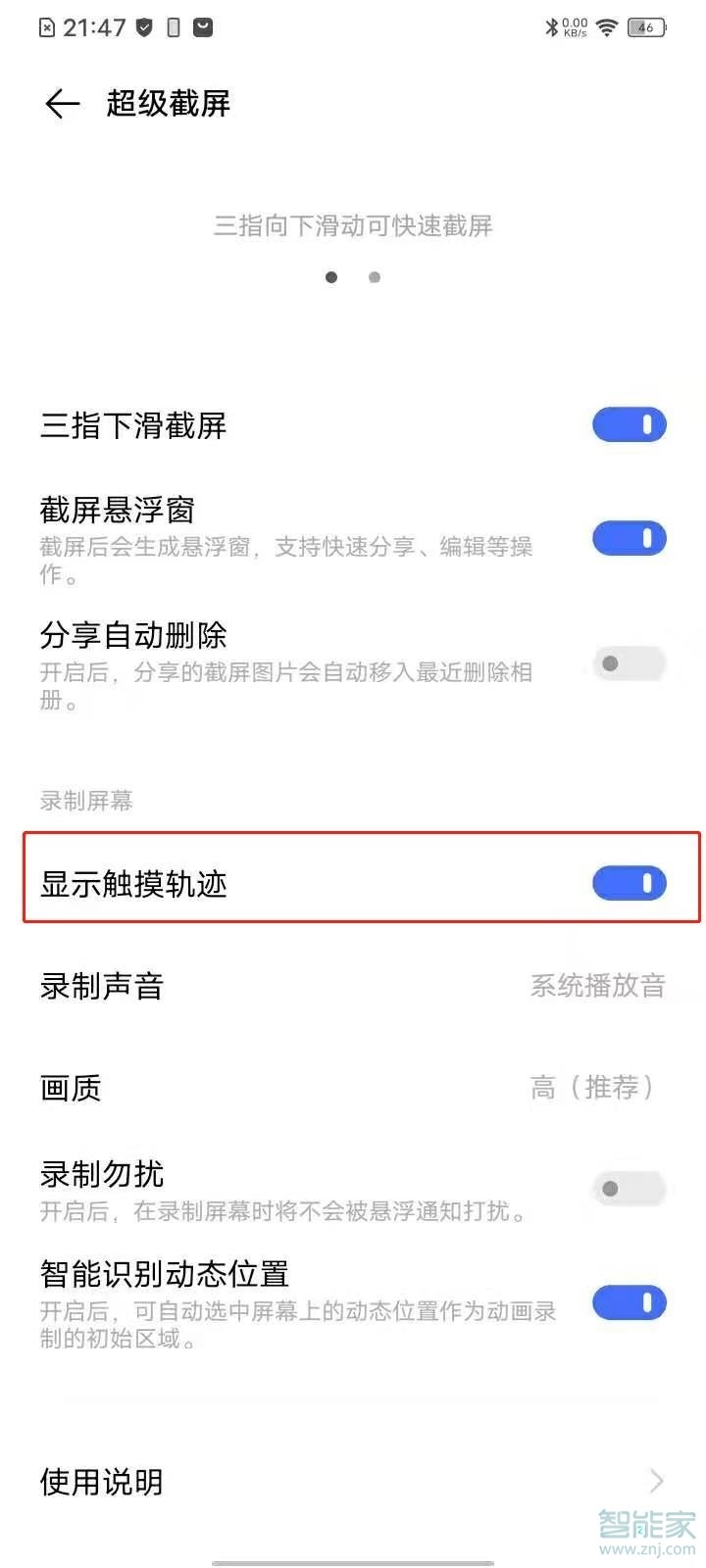Viewport: 706px width, 1568px height.
Task: Expand the 使用说明 instructions entry
Action: (x=353, y=1482)
